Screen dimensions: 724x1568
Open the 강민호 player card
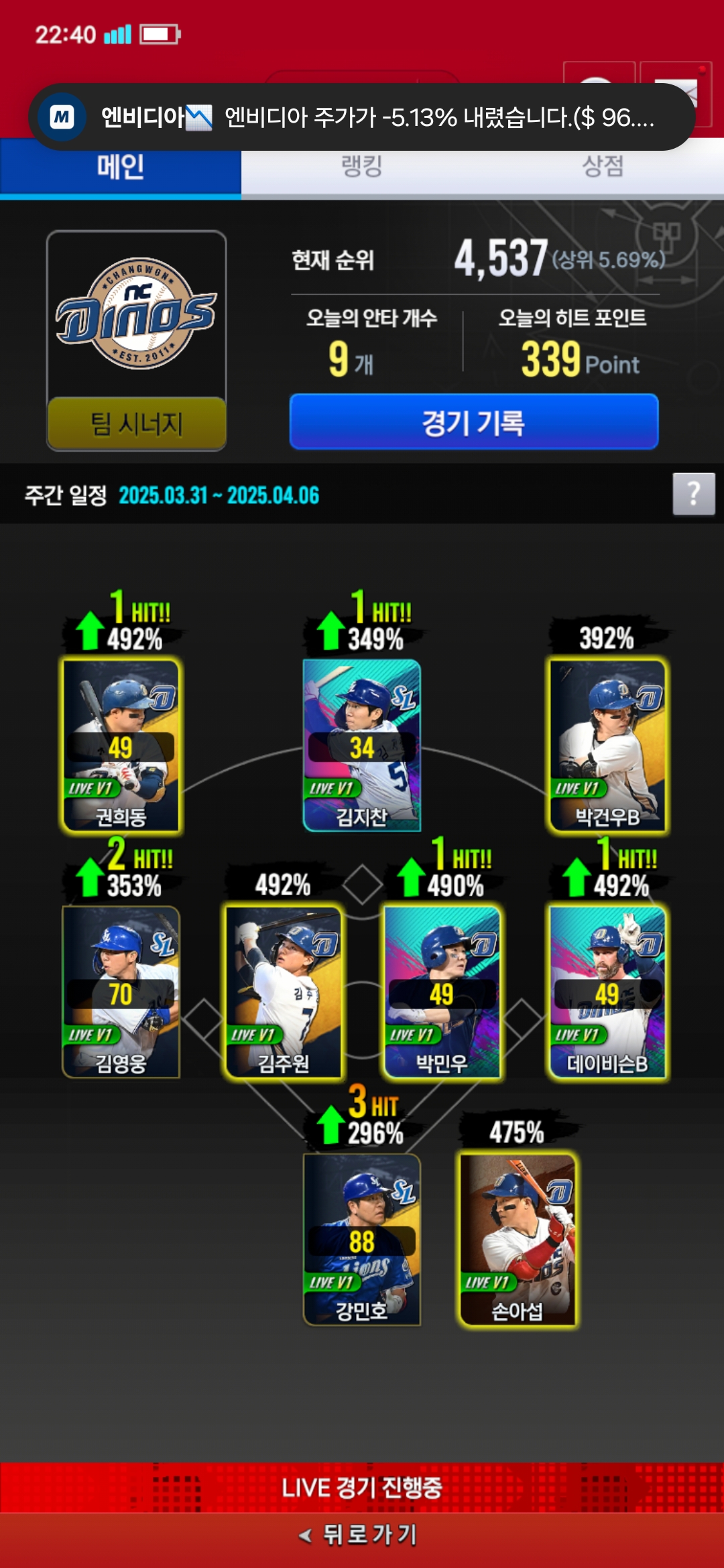(362, 1240)
